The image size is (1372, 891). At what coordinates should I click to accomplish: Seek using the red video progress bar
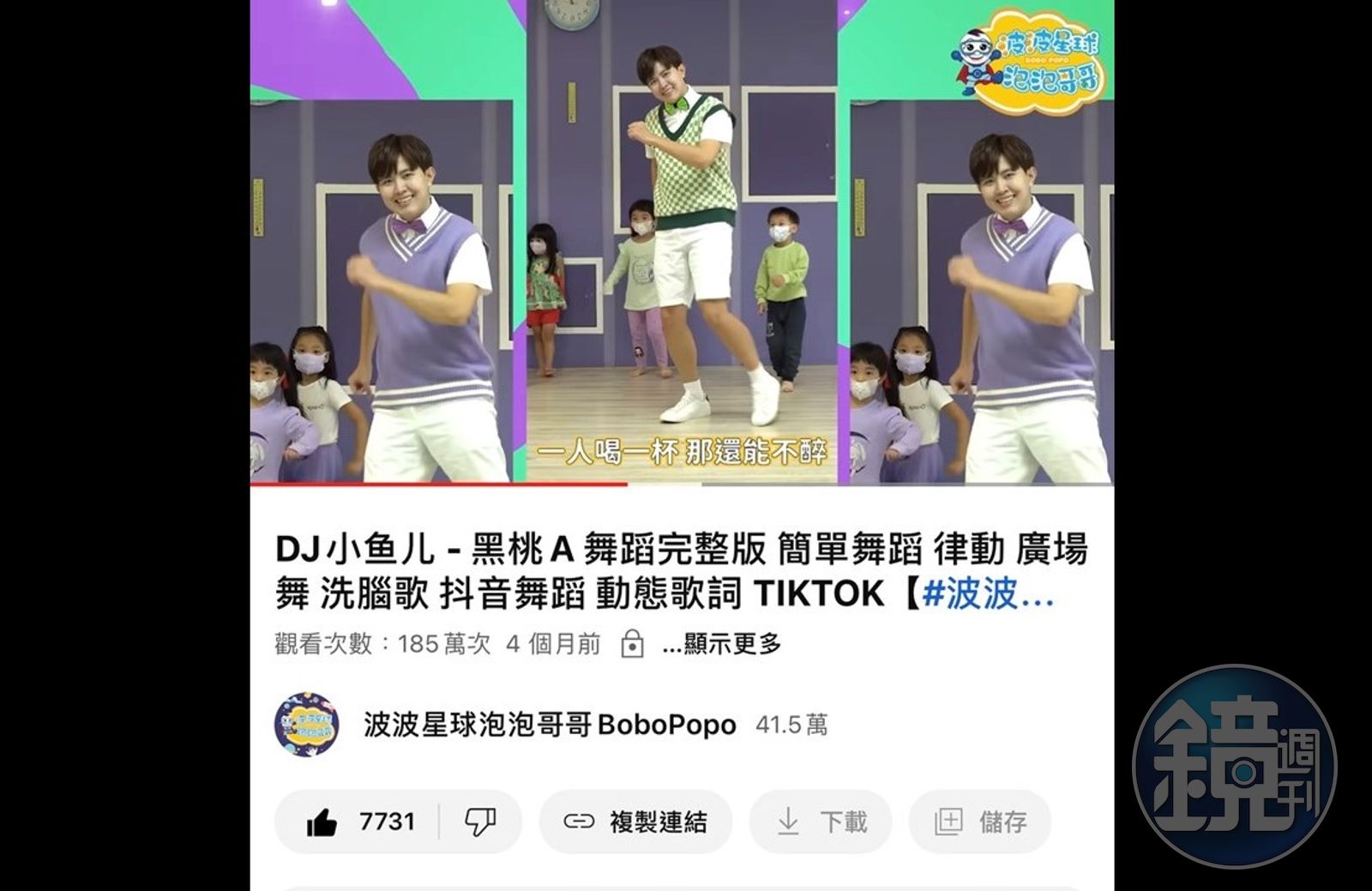coord(626,485)
